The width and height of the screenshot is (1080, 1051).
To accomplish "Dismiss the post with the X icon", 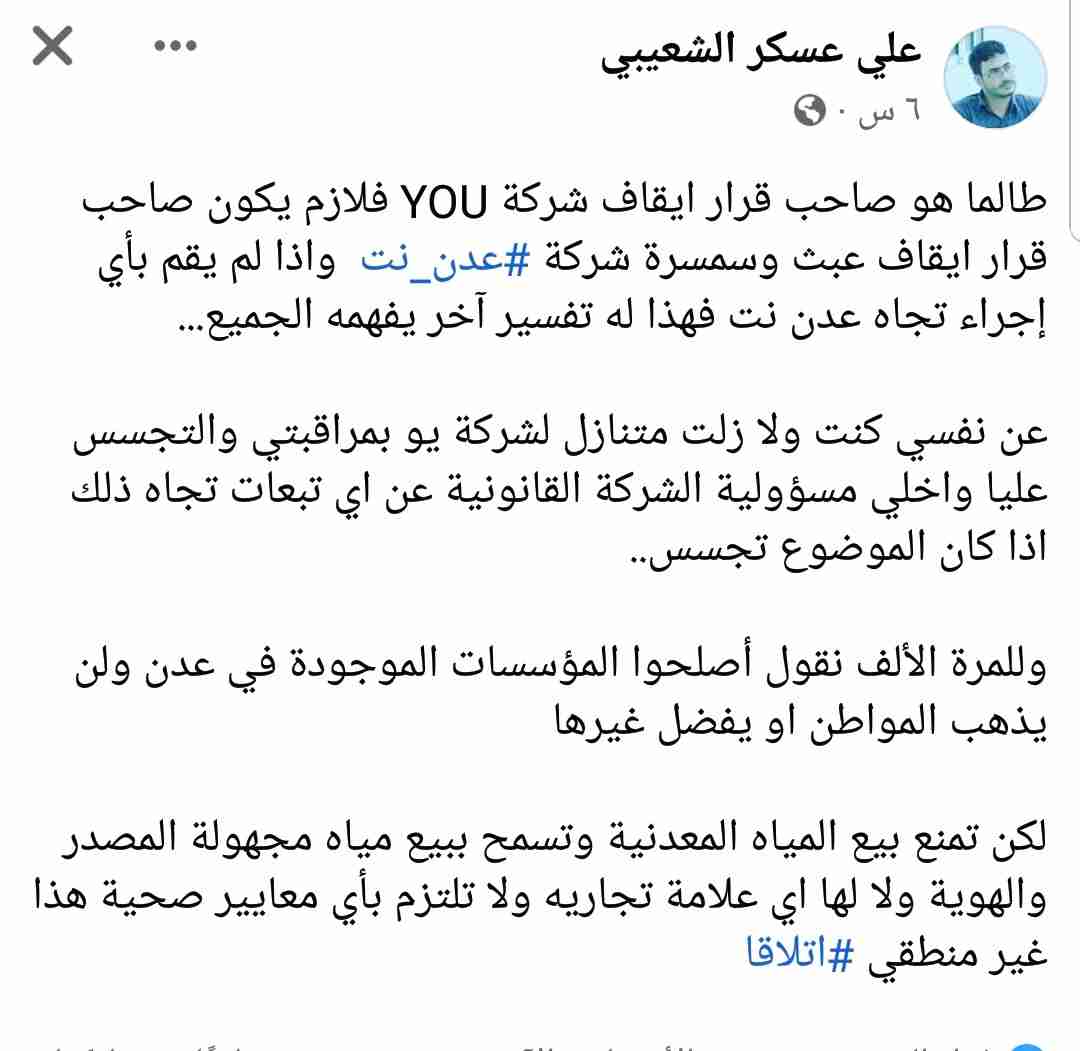I will coord(52,46).
